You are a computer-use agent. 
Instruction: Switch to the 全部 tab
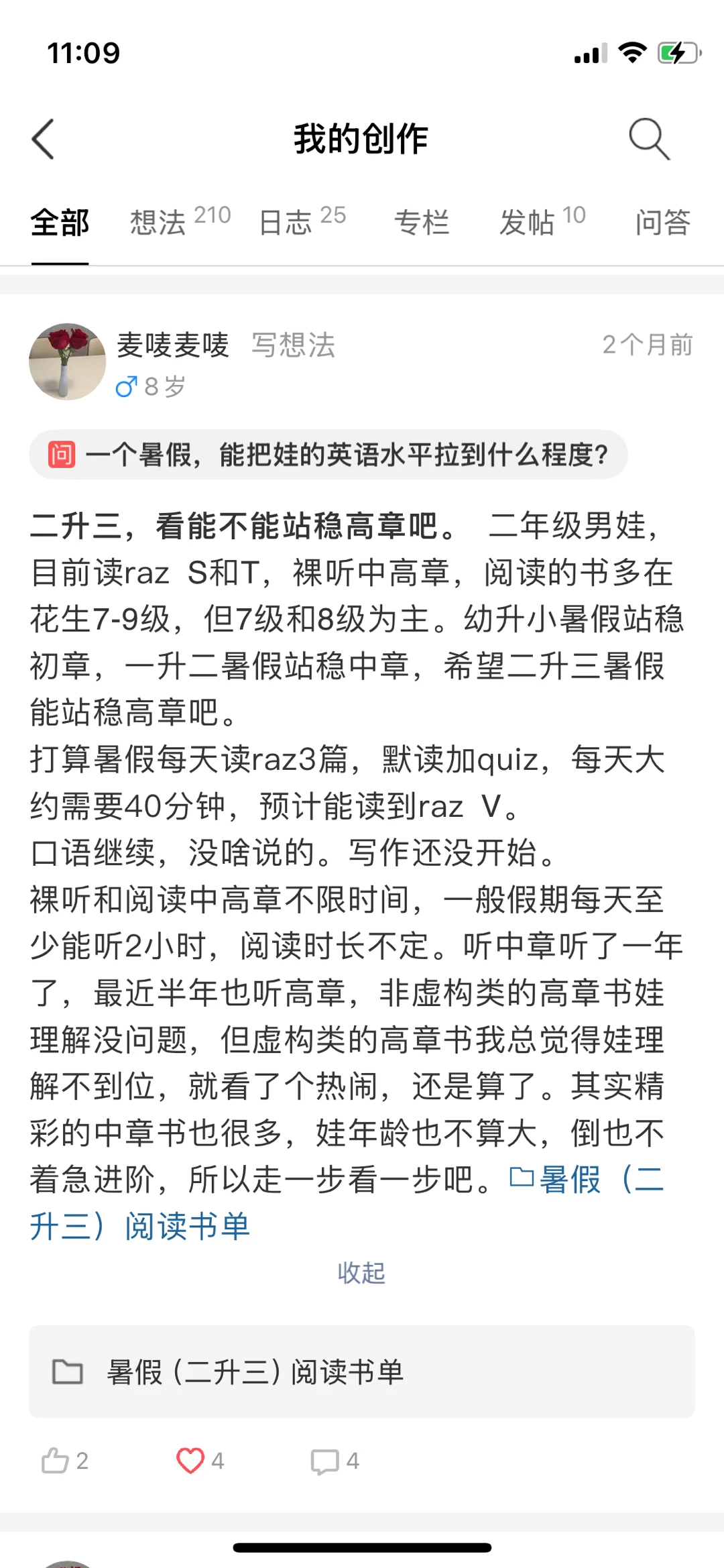click(x=60, y=223)
